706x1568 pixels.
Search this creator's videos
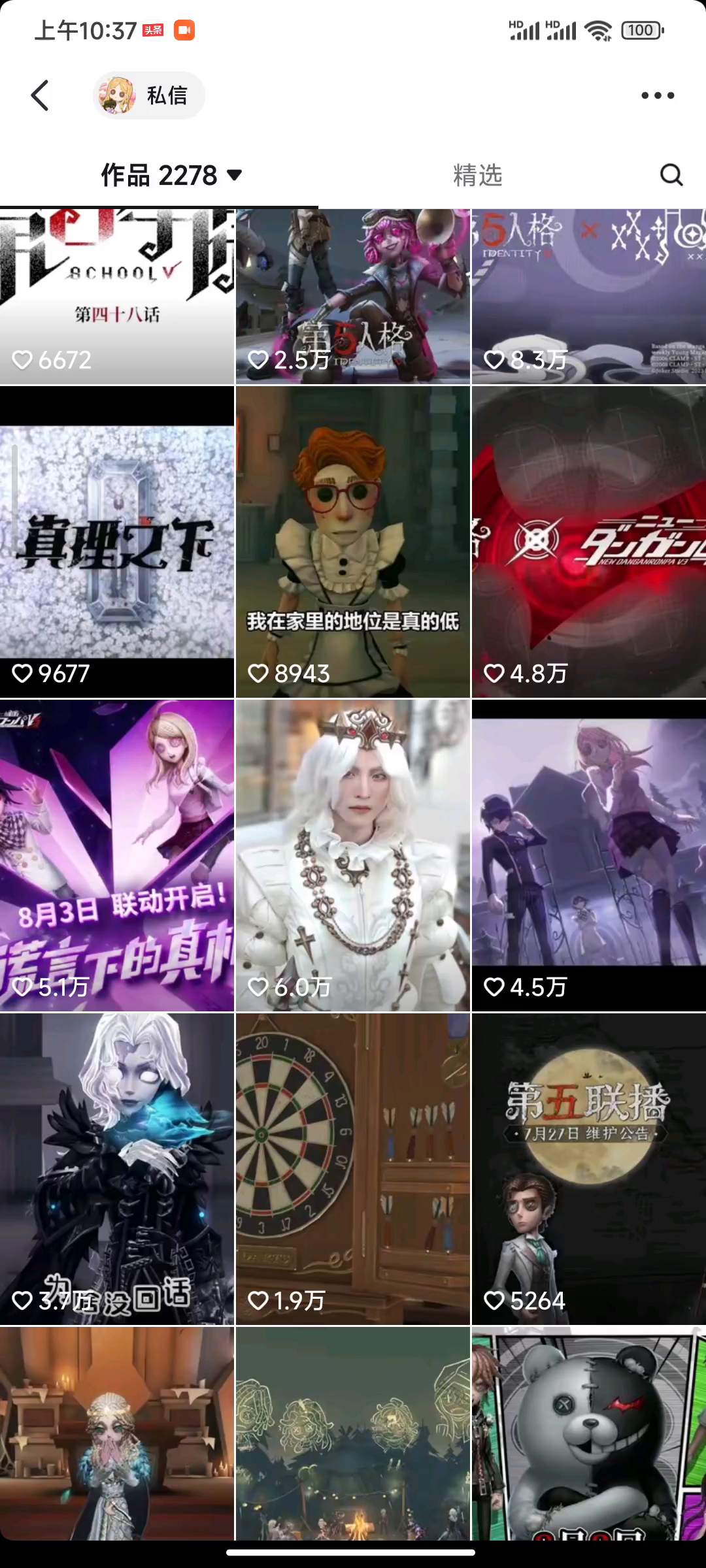point(671,175)
